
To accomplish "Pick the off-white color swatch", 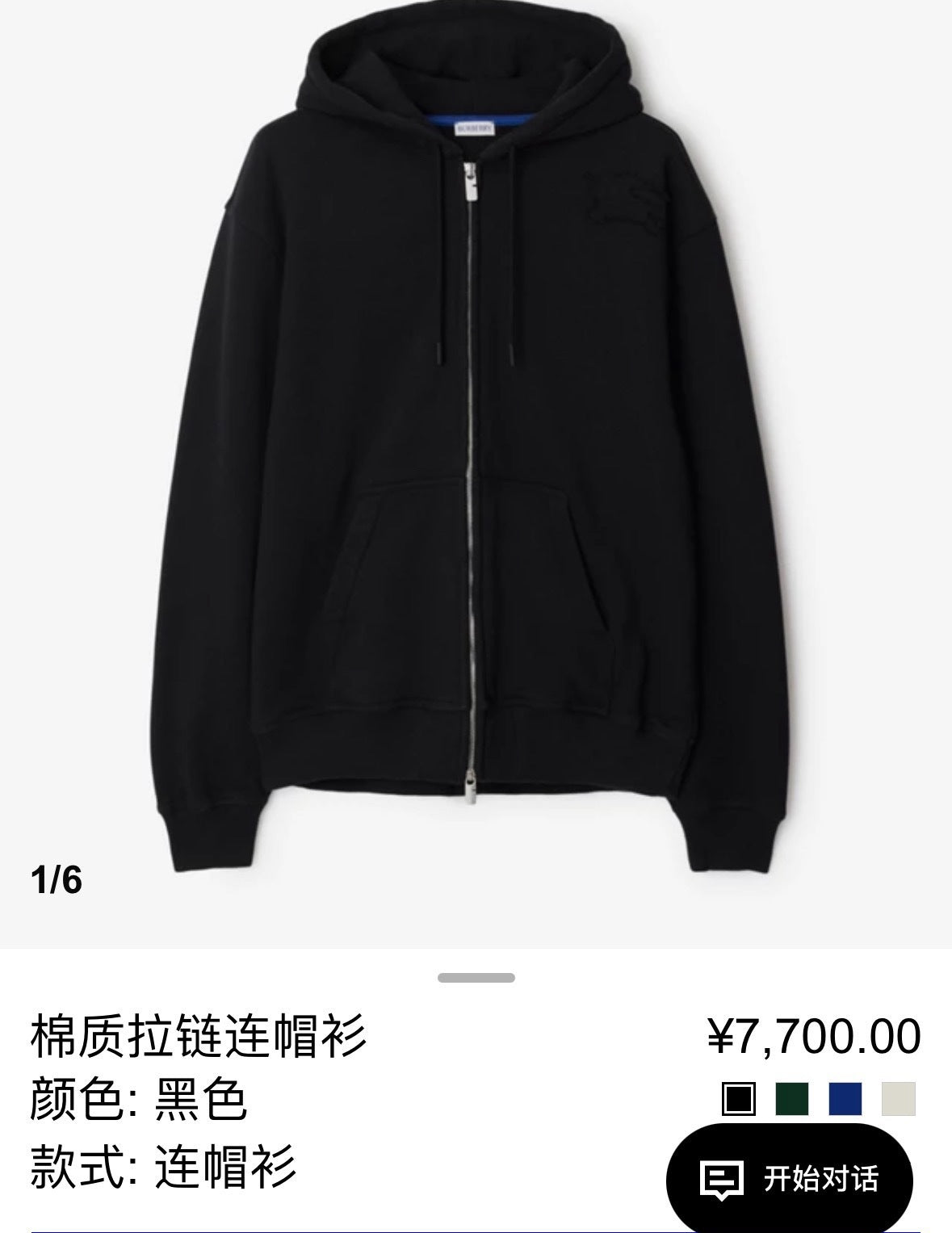I will 899,1099.
